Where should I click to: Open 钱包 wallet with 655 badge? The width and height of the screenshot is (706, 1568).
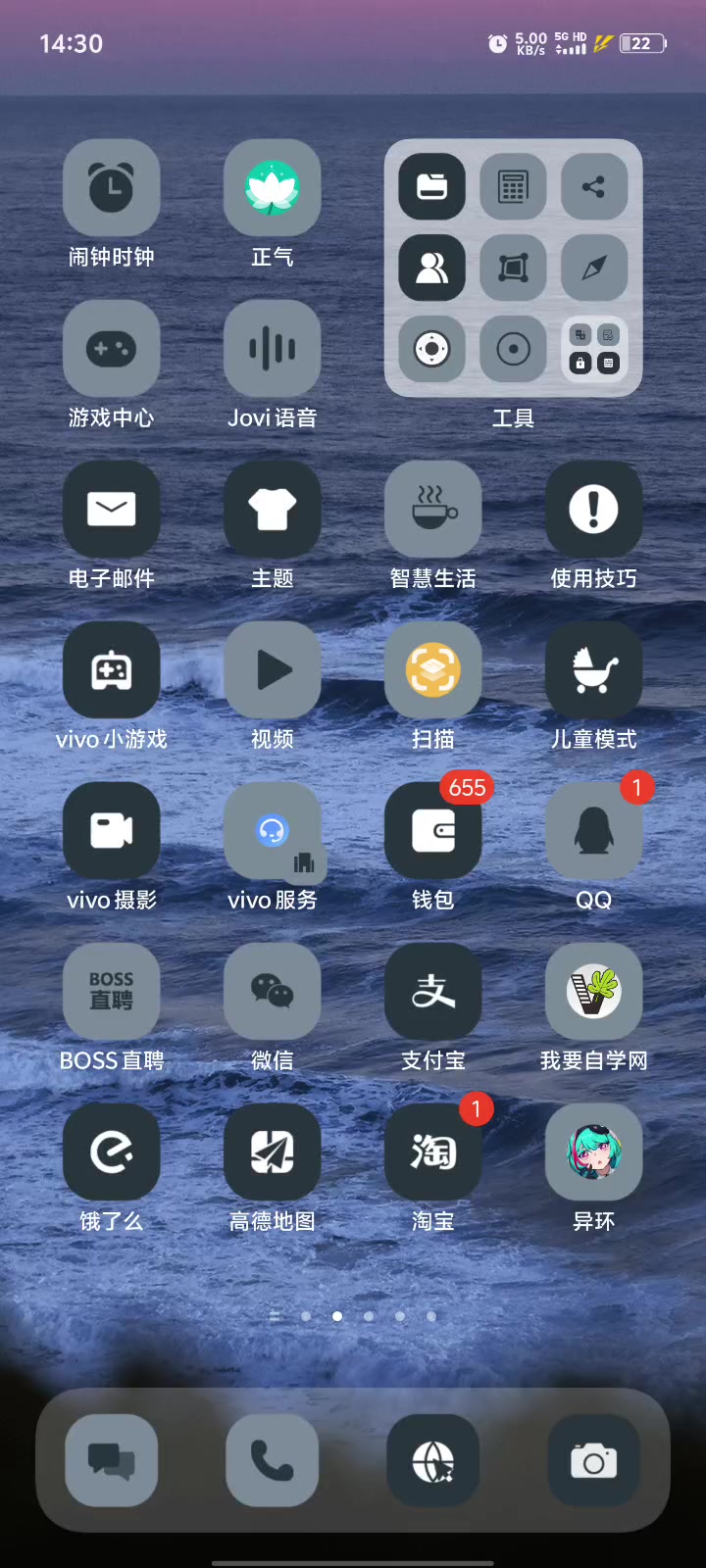pos(433,831)
